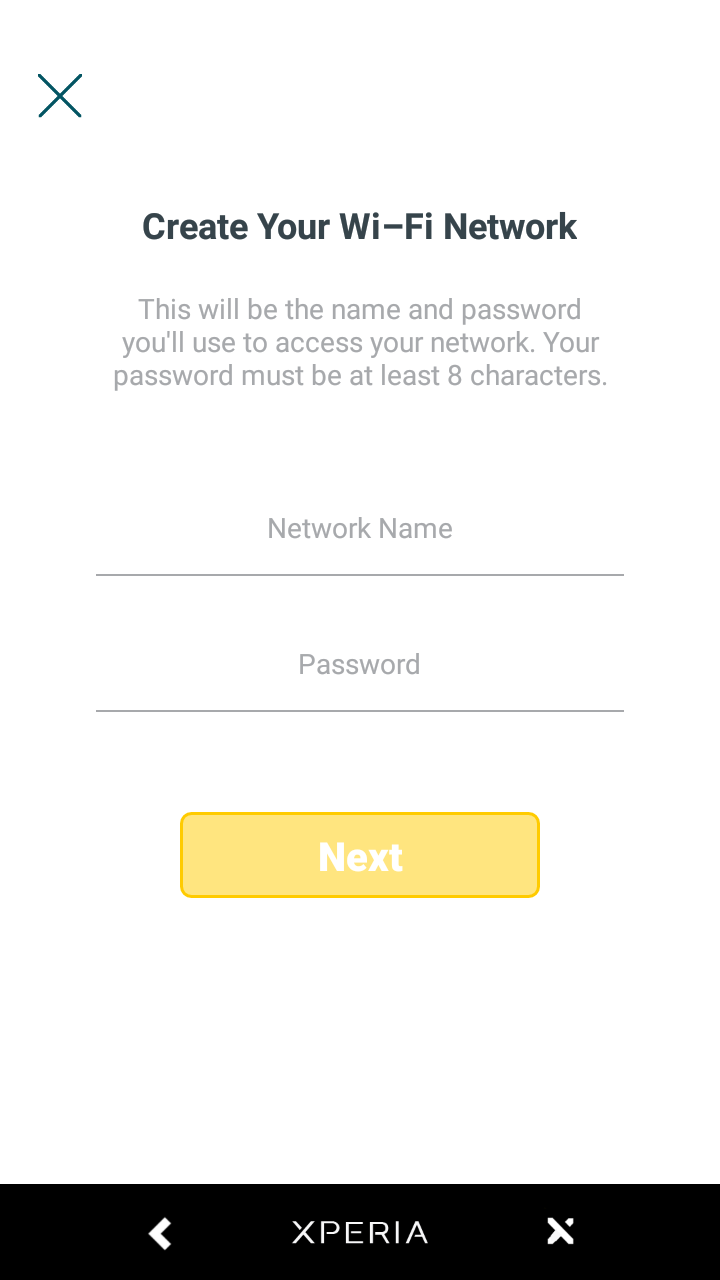Go back using the navigation bar arrow

(x=160, y=1233)
